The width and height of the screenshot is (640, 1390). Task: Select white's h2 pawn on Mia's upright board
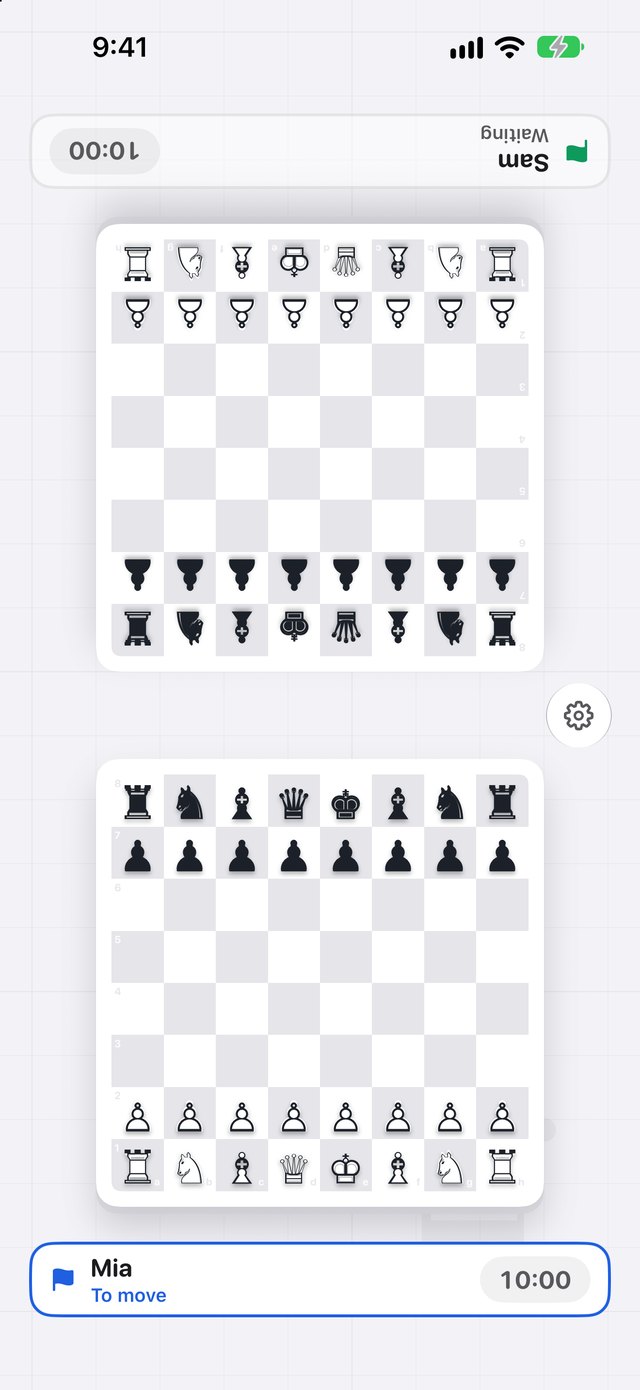[x=501, y=1114]
